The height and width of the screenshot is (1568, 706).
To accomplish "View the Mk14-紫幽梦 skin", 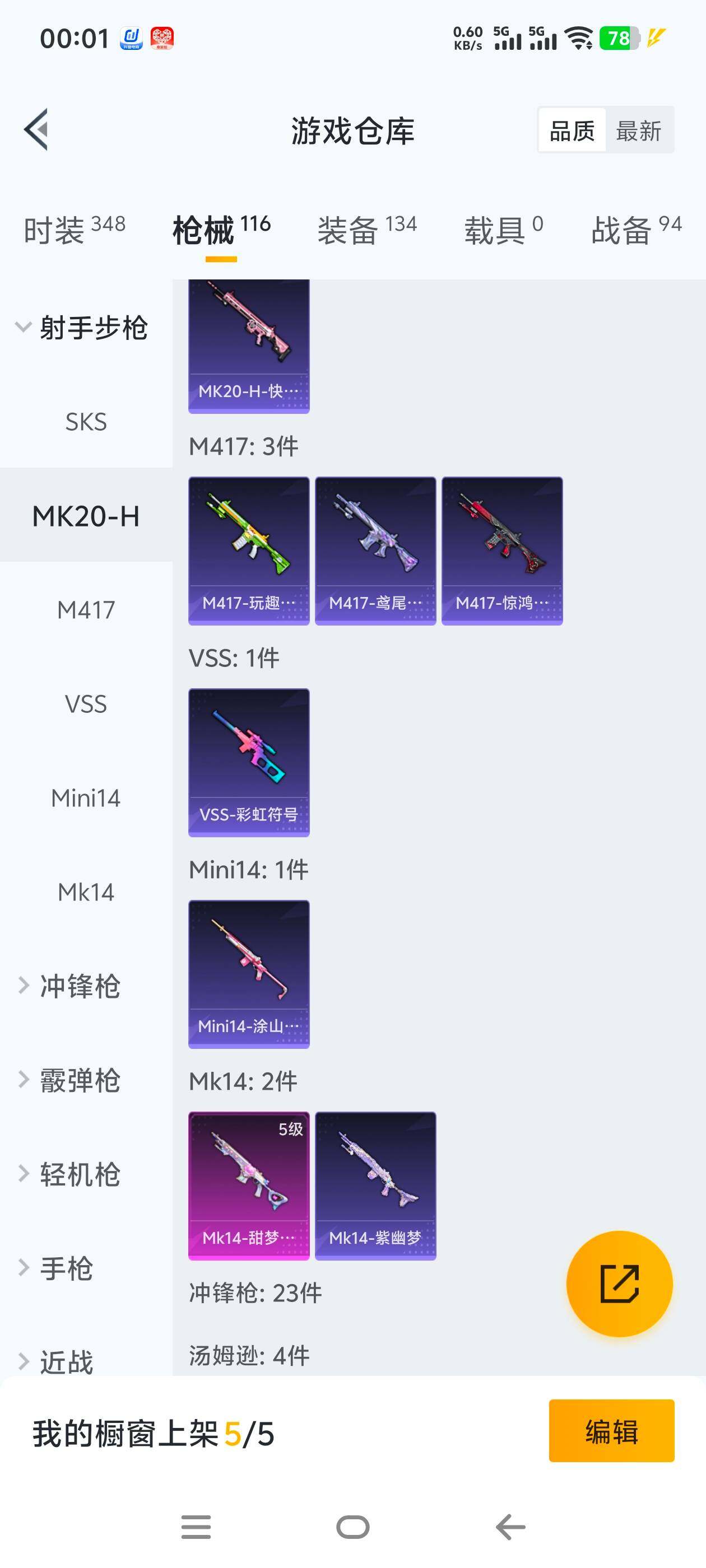I will tap(375, 1185).
